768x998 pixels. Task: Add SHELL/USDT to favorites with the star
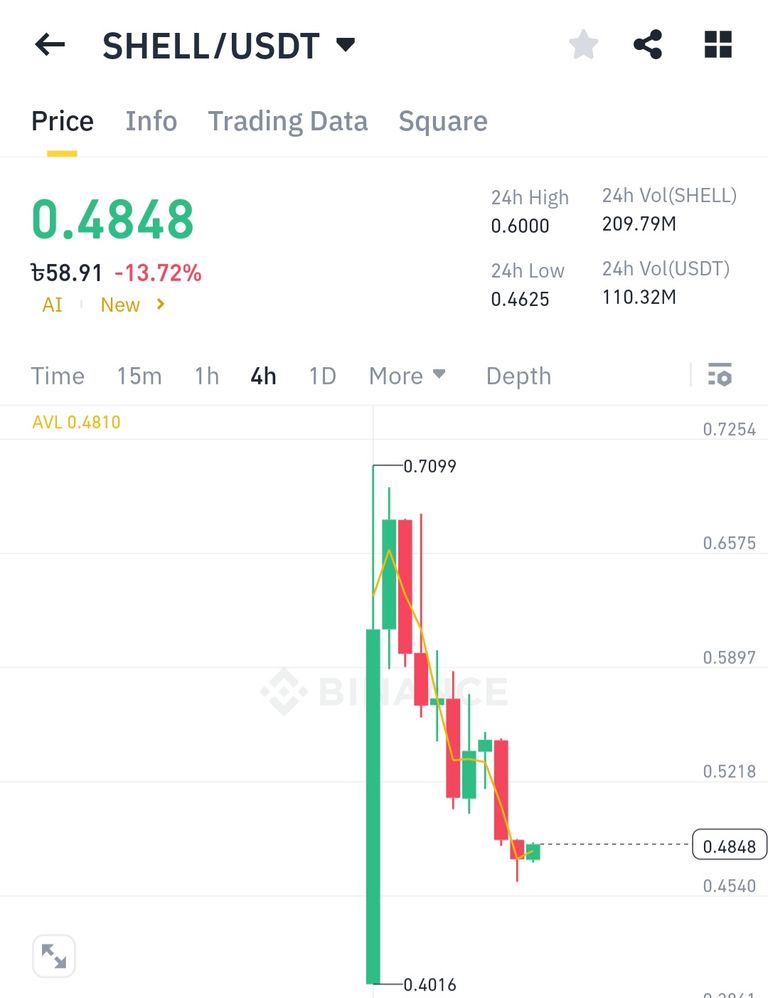583,44
